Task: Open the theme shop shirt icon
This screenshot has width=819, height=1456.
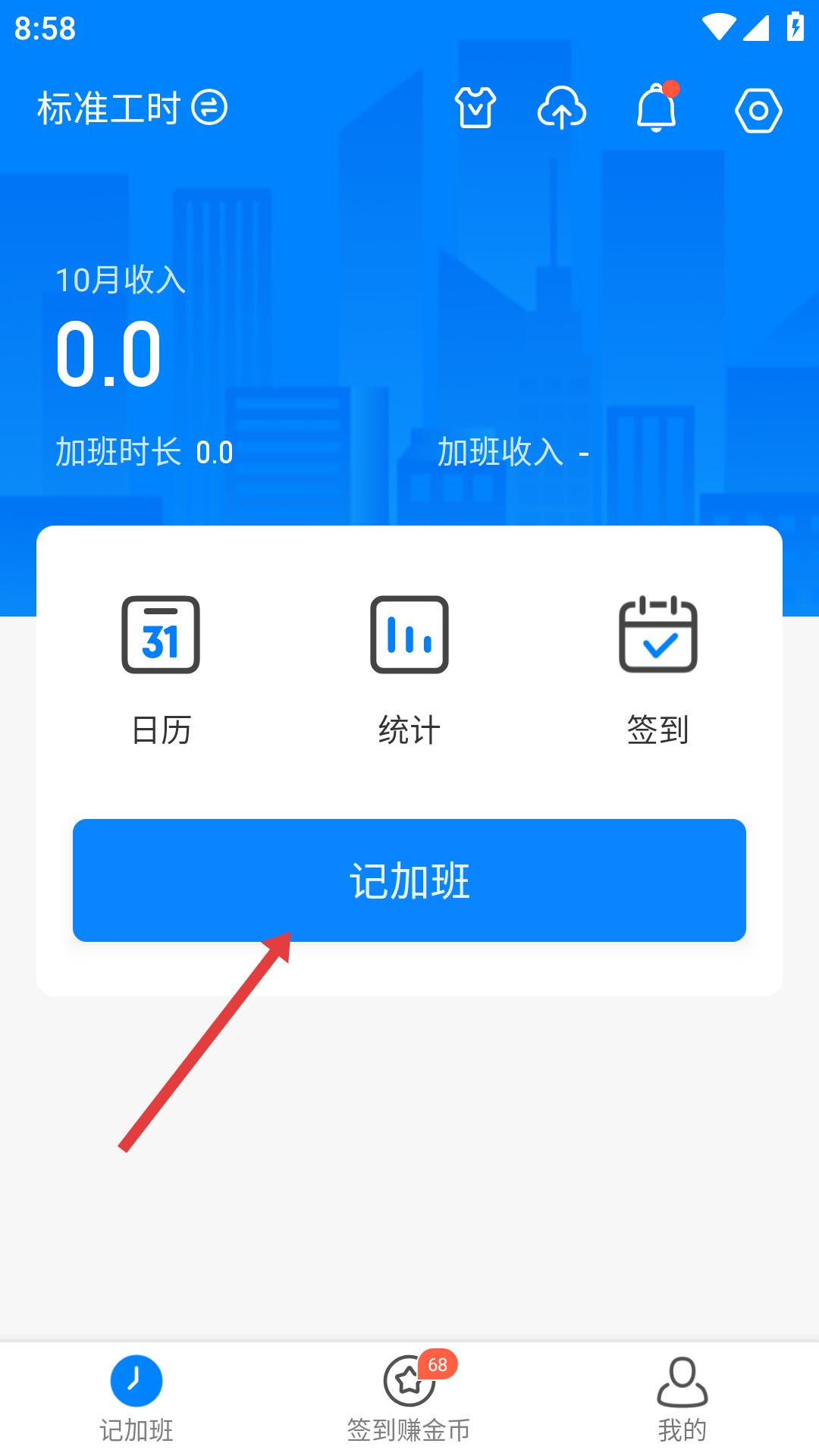Action: [477, 109]
